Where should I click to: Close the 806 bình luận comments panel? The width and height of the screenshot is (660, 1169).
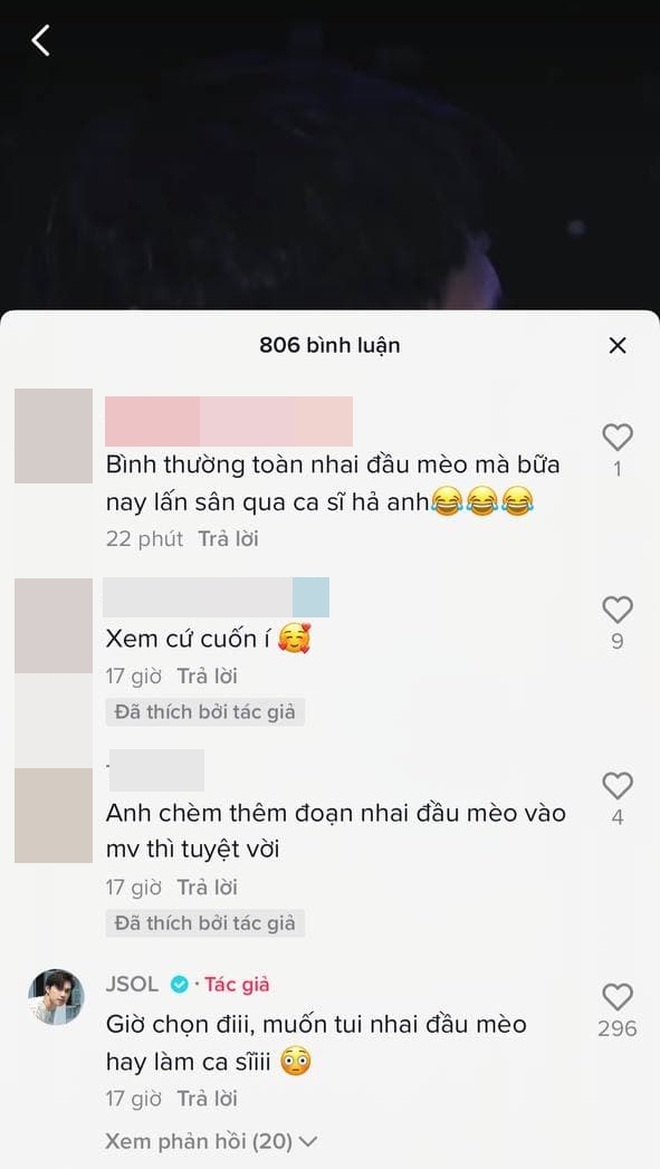coord(617,345)
